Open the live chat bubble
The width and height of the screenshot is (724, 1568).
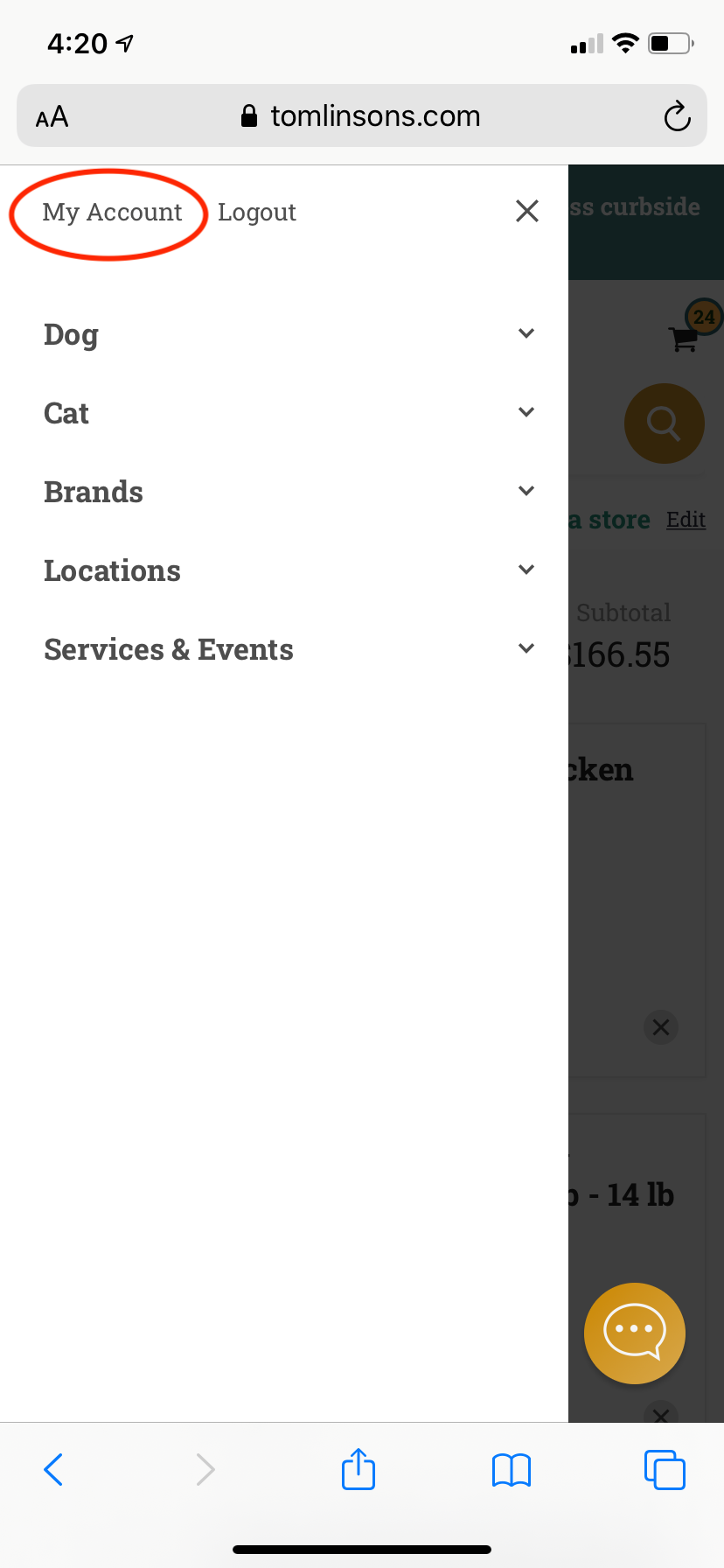(x=634, y=1333)
